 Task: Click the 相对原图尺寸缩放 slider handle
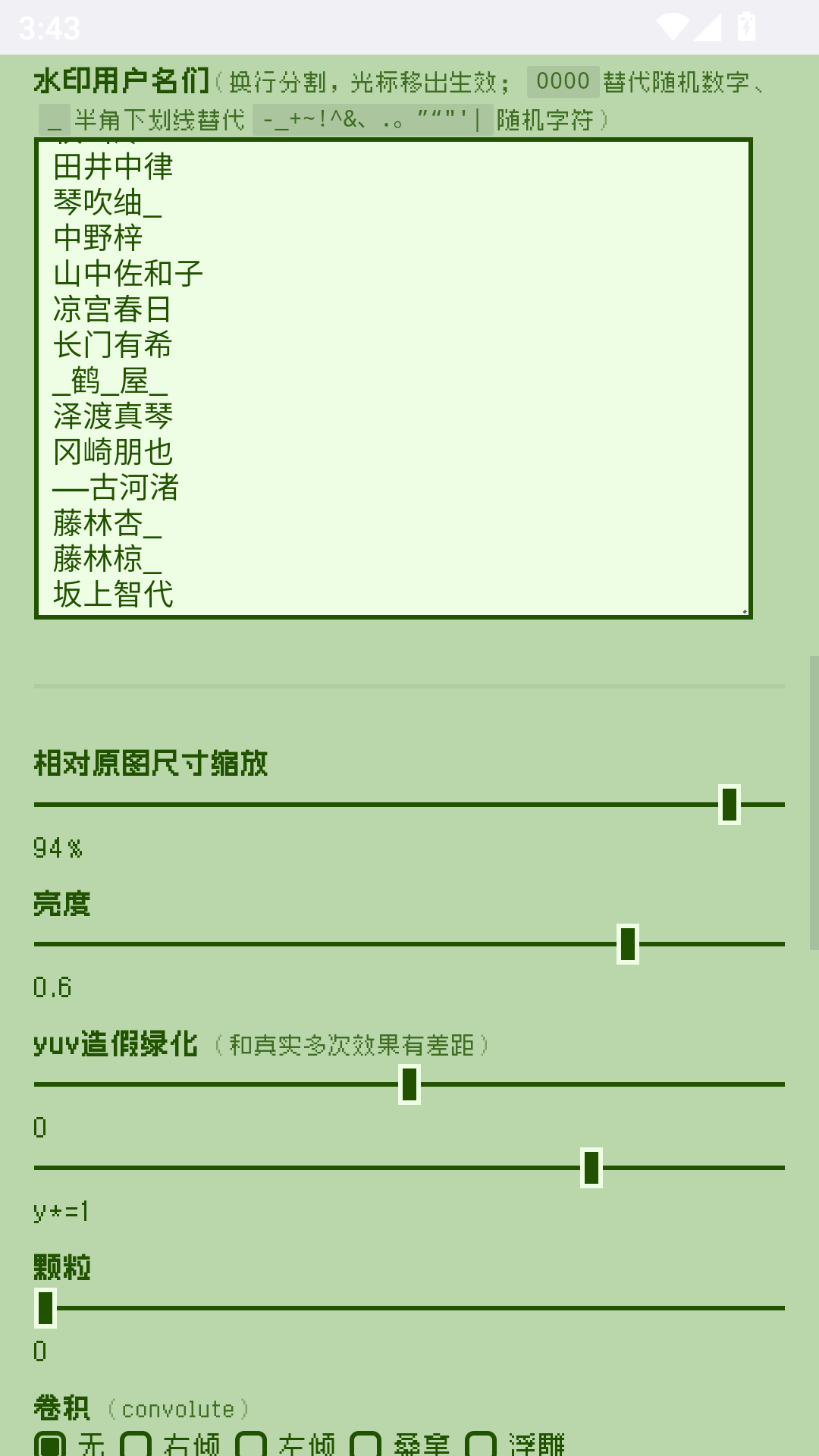tap(728, 805)
